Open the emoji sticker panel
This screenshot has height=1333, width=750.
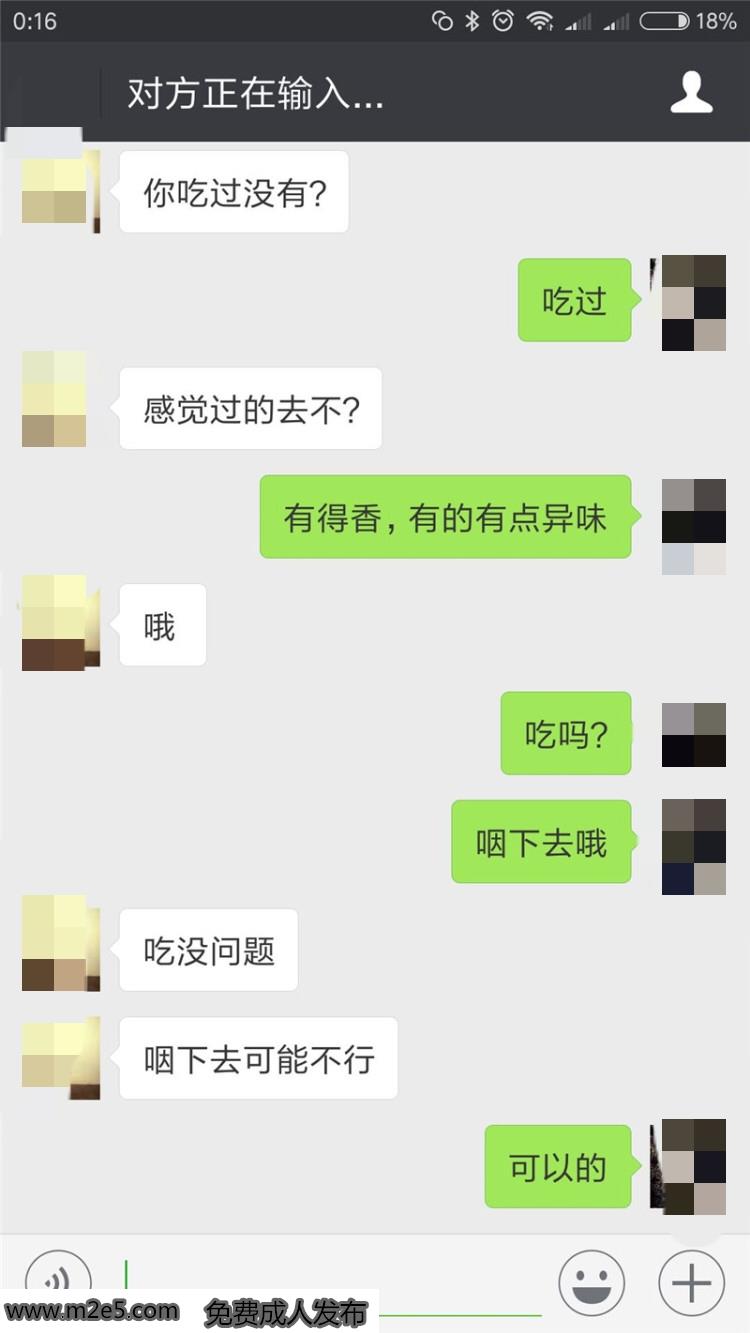pos(592,1282)
